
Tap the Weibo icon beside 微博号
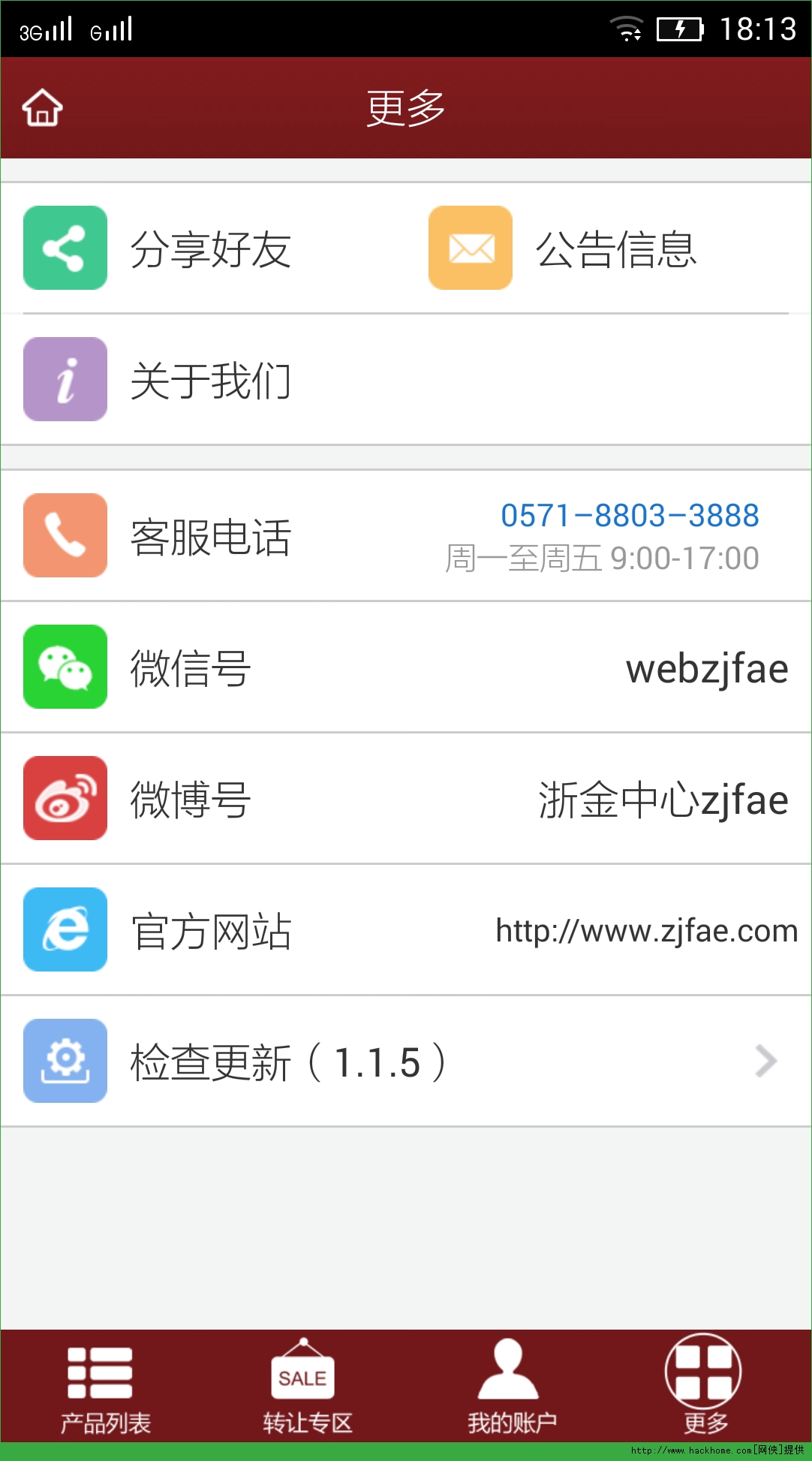(x=65, y=798)
